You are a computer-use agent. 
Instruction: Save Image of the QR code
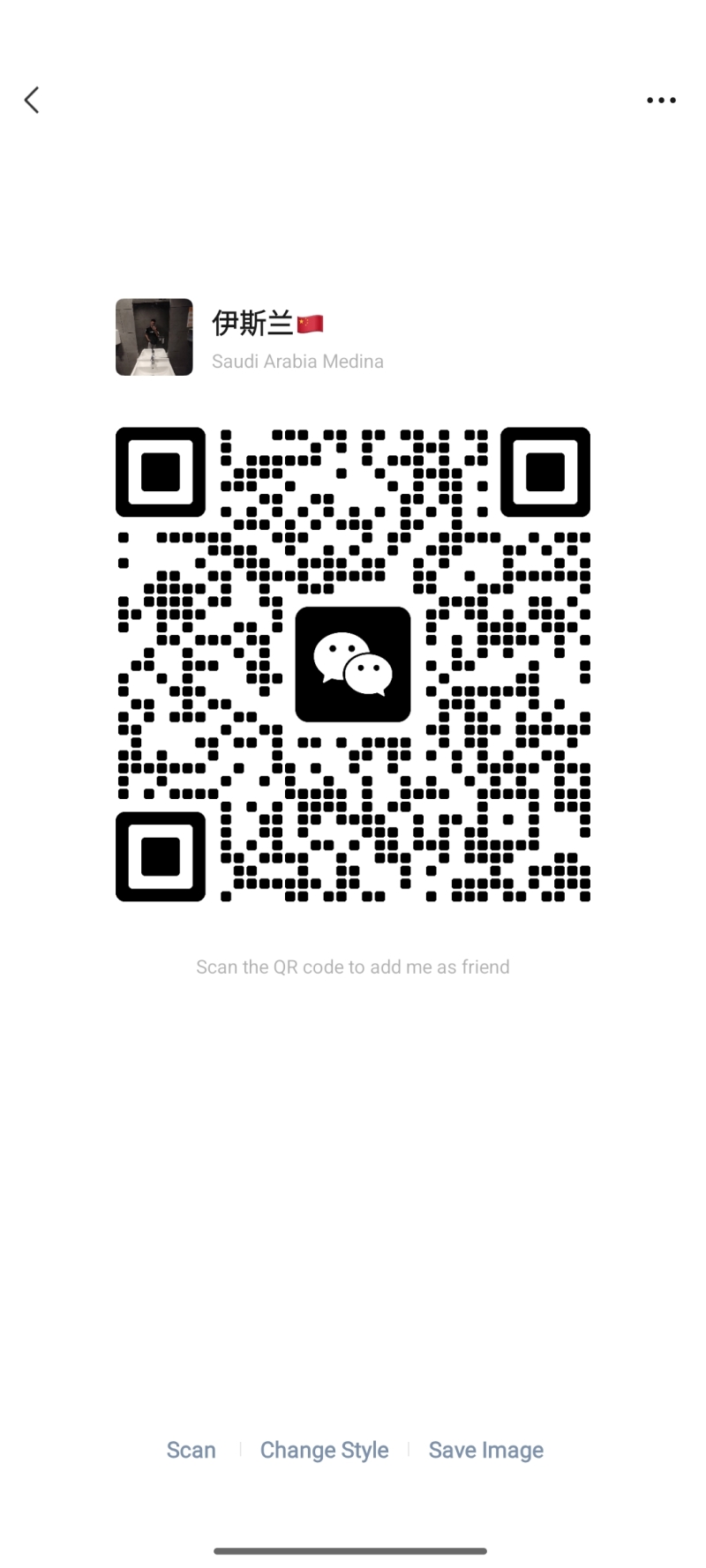click(485, 1450)
